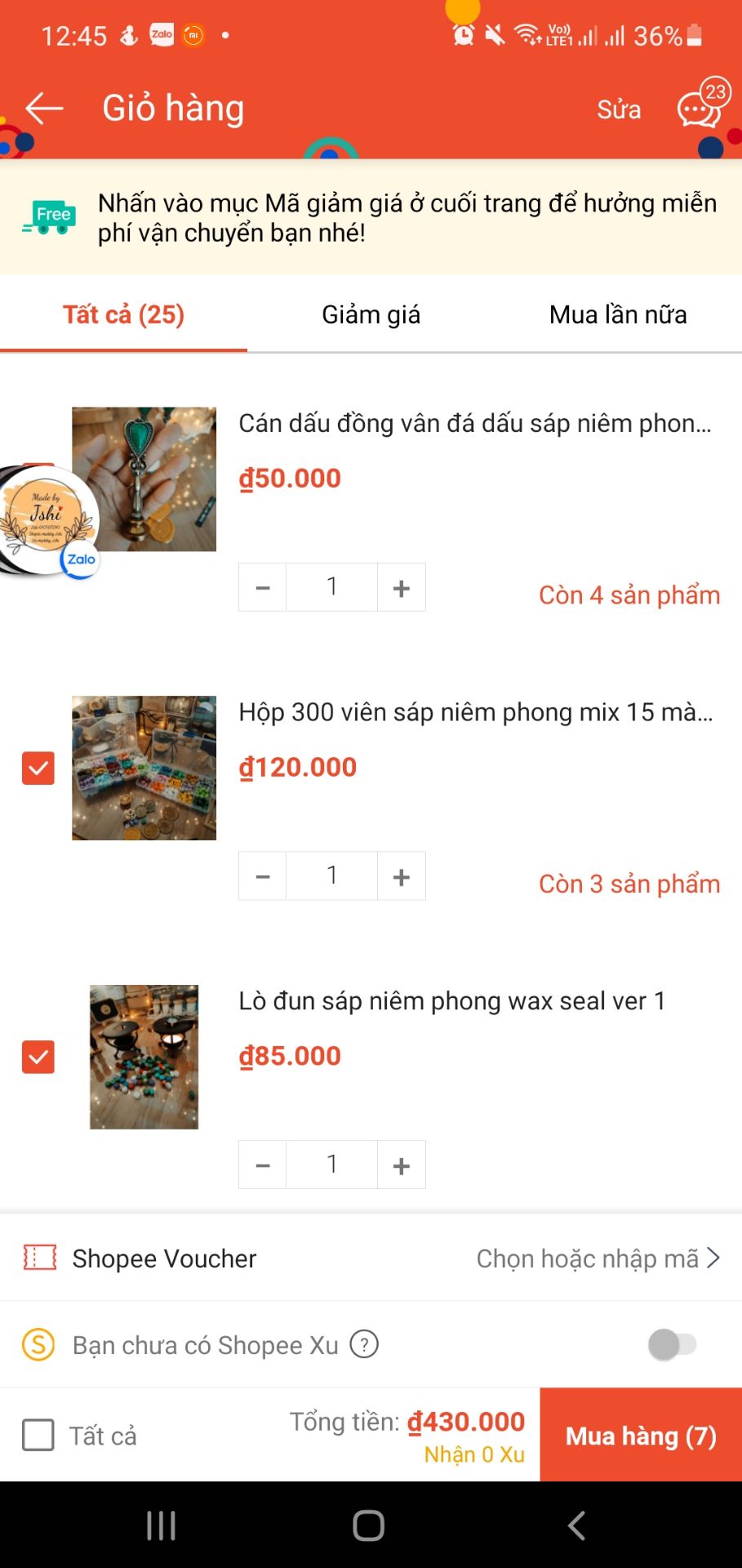Increase quantity of the 300-piece wax box
The width and height of the screenshot is (742, 1568).
coord(401,875)
